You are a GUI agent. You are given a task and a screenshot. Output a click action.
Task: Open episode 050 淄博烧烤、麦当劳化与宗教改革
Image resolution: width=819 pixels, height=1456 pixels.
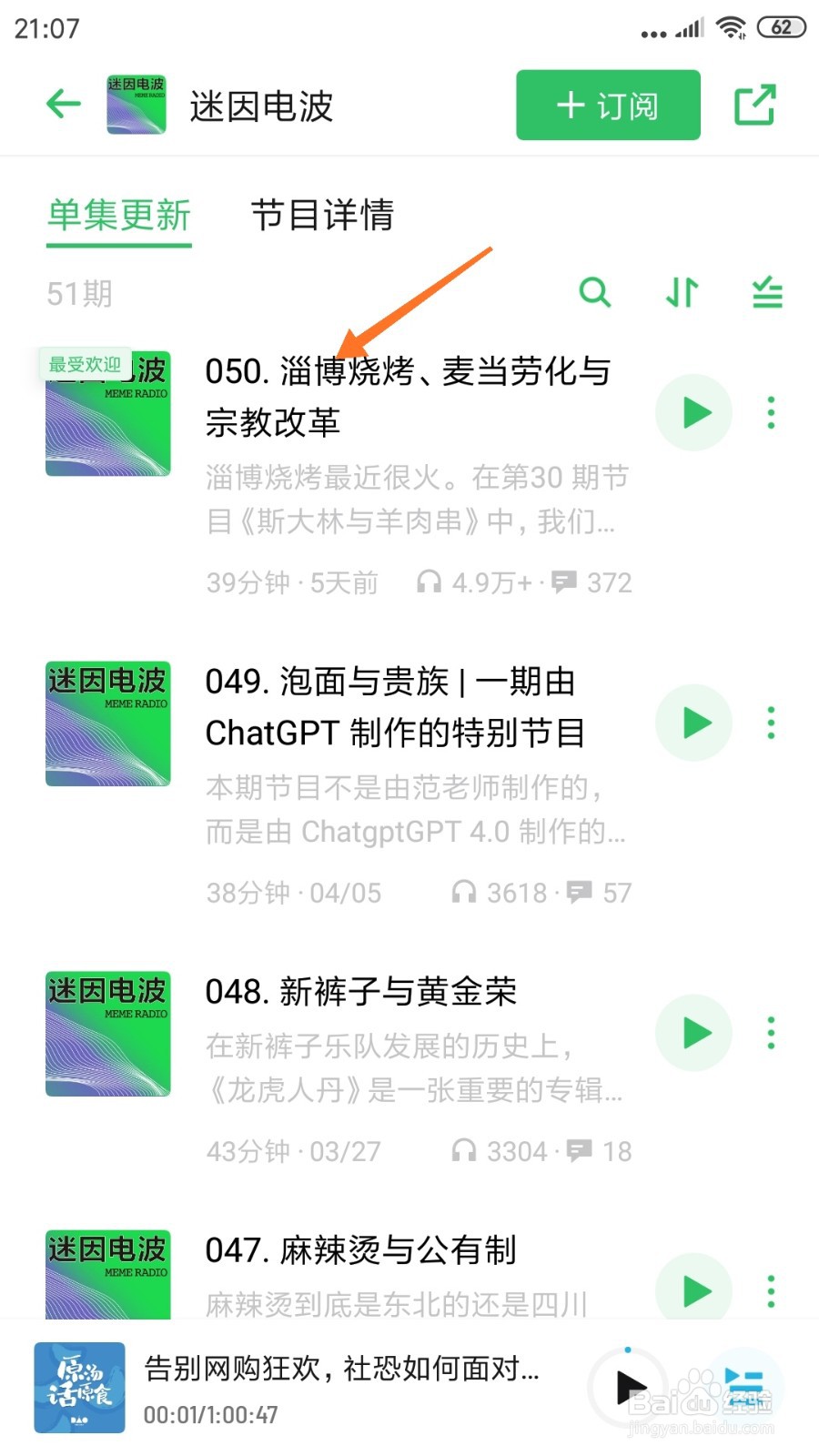click(408, 397)
